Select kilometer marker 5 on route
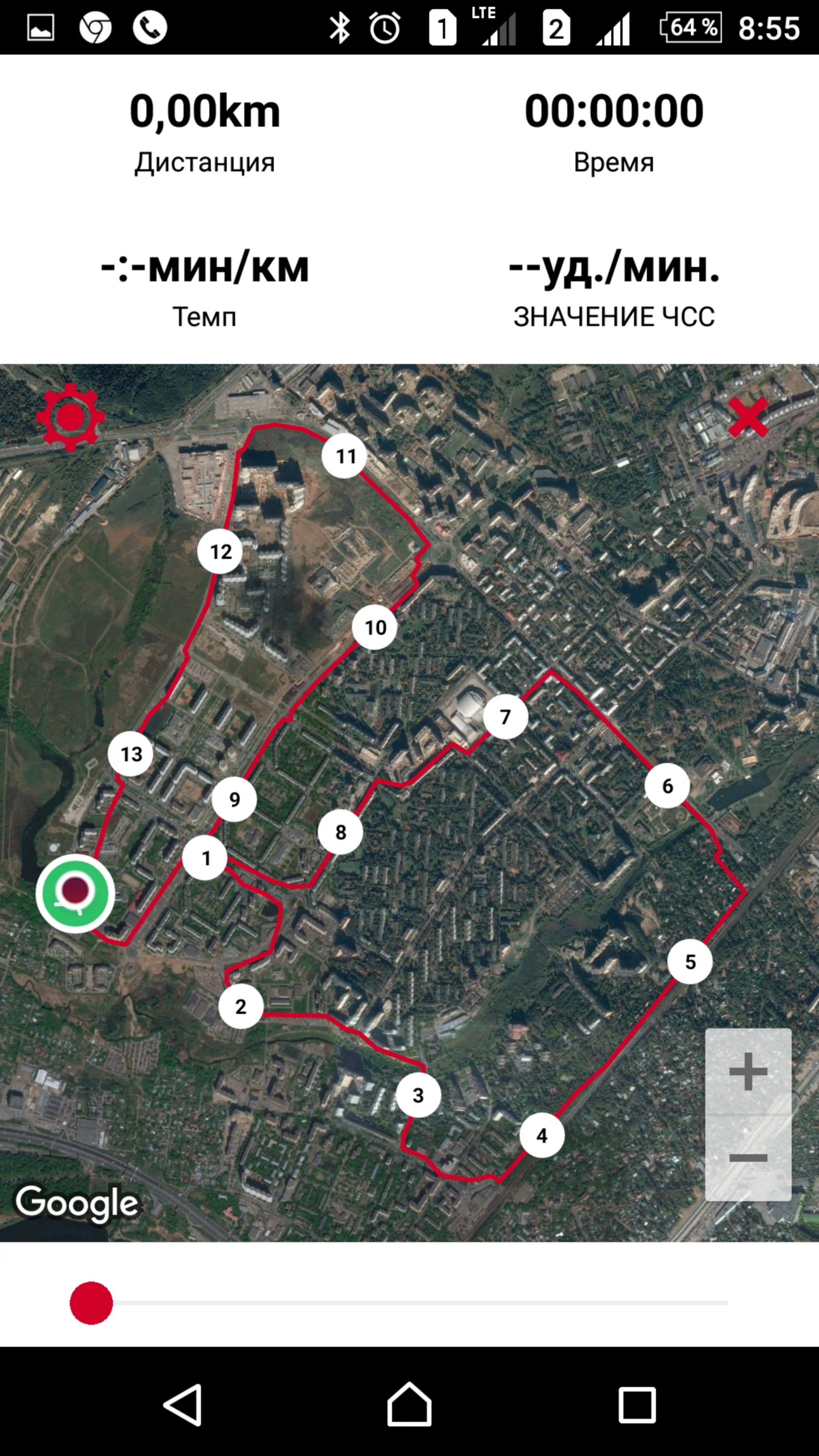This screenshot has width=819, height=1456. (x=689, y=961)
